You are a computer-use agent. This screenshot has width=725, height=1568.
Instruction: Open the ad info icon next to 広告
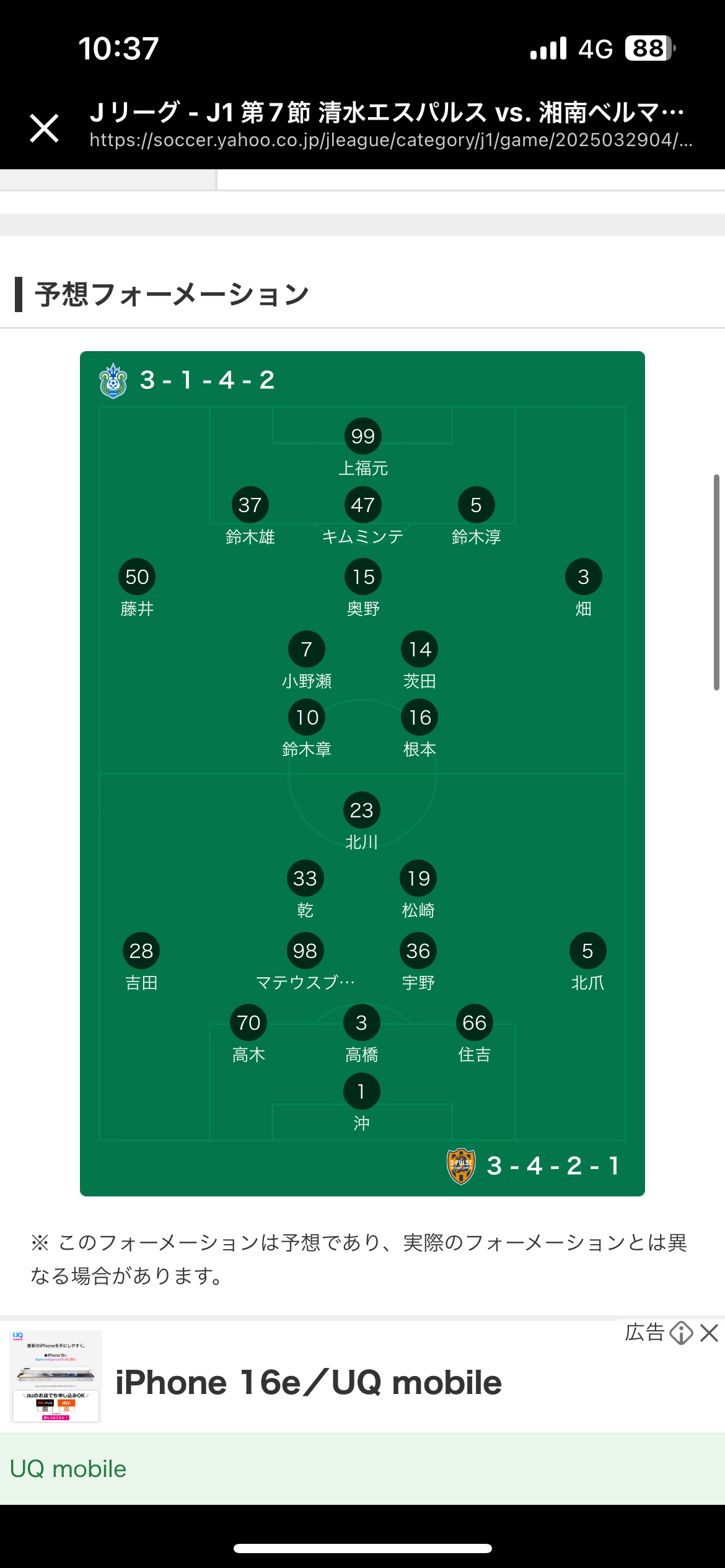click(x=681, y=1333)
